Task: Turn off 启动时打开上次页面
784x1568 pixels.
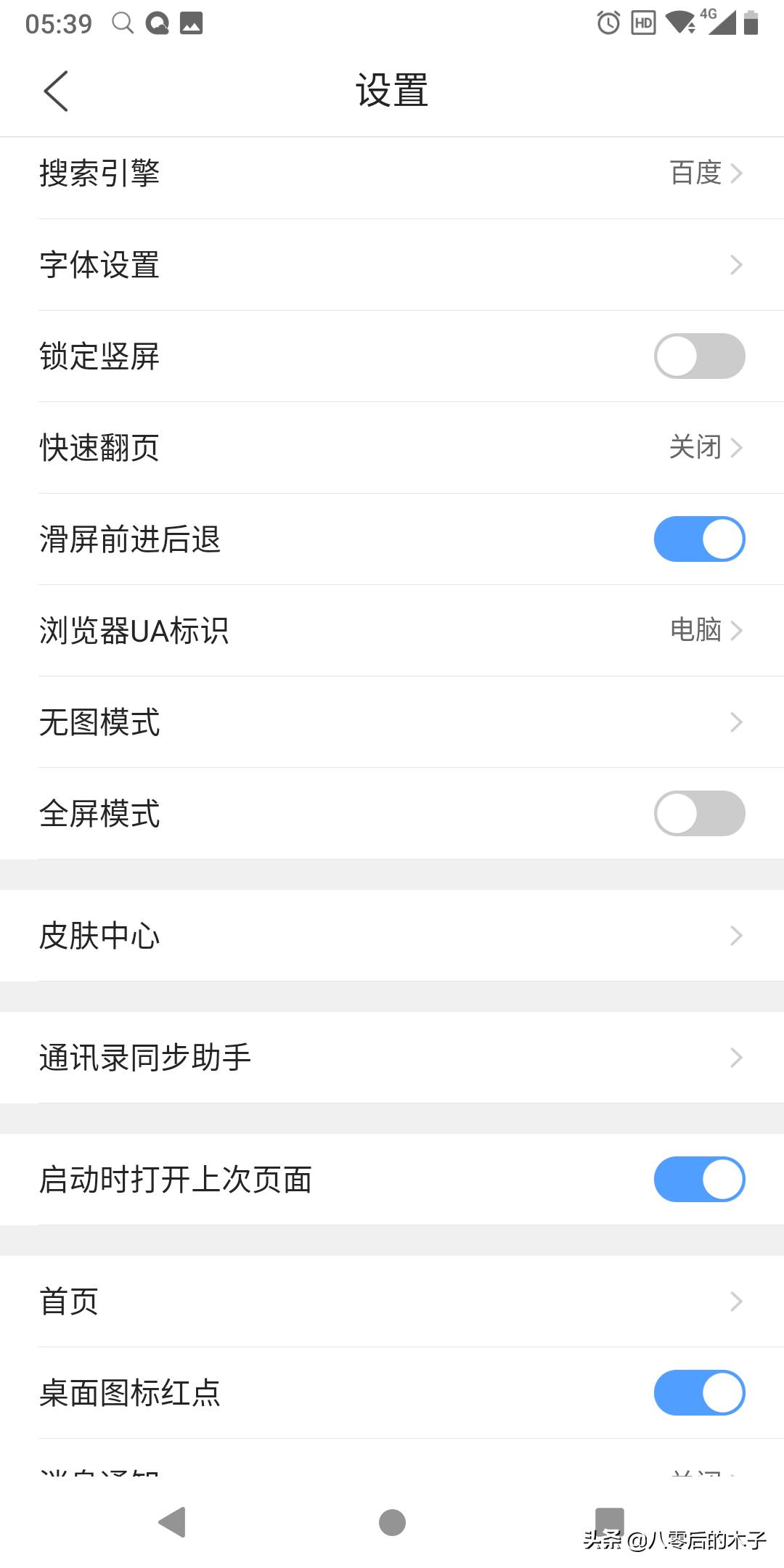Action: [x=699, y=1180]
